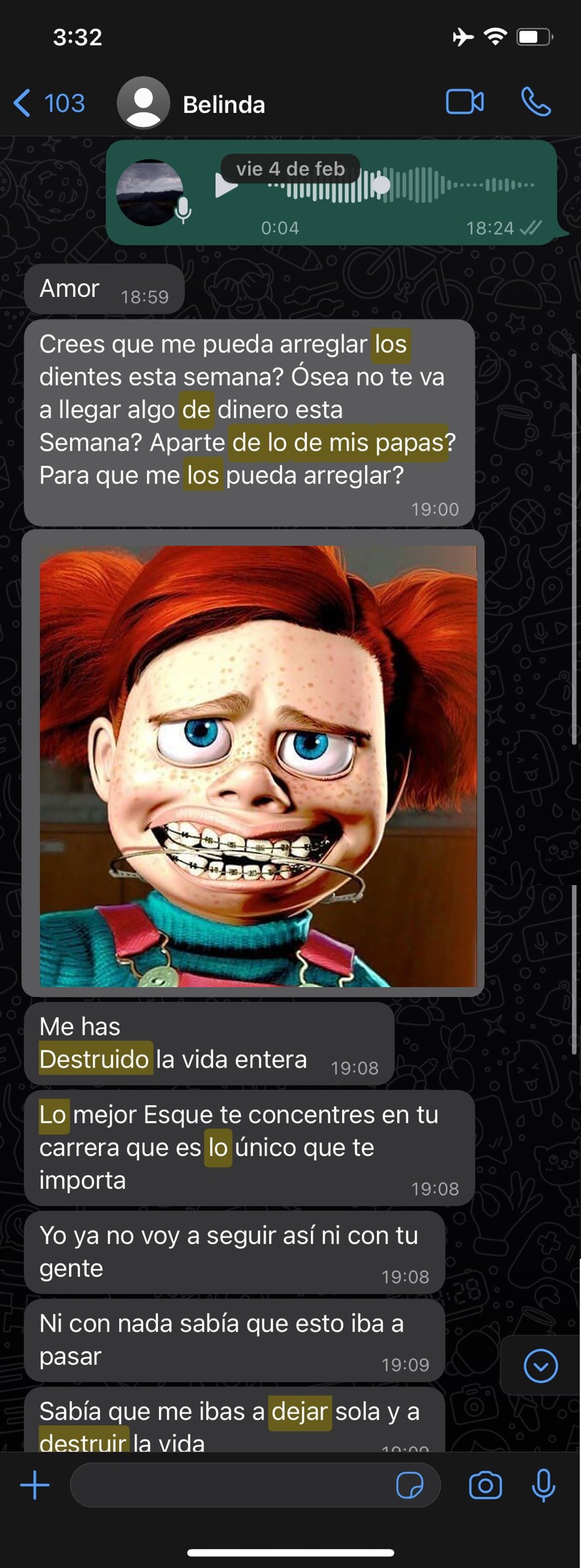This screenshot has width=581, height=1568.
Task: Focus the message text field
Action: pyautogui.click(x=227, y=1486)
